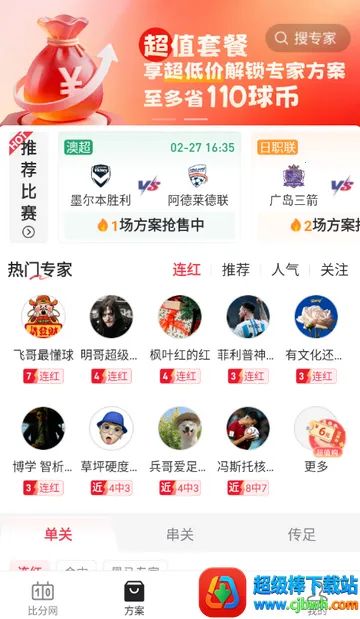
Task: Open the 墨尔本胜利 vs 阿德莱德联 match card
Action: click(x=149, y=187)
